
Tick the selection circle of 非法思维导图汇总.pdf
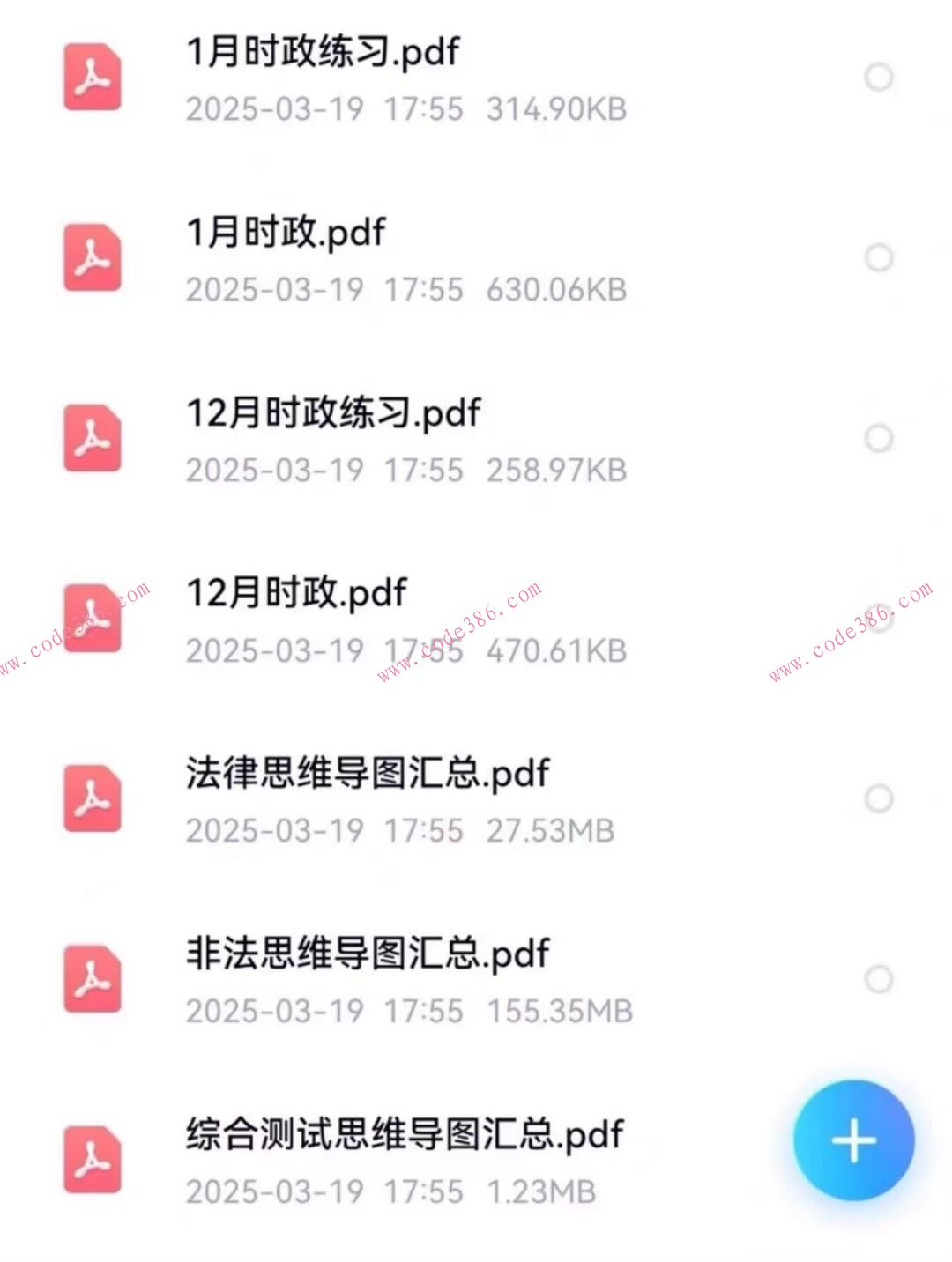(x=876, y=978)
